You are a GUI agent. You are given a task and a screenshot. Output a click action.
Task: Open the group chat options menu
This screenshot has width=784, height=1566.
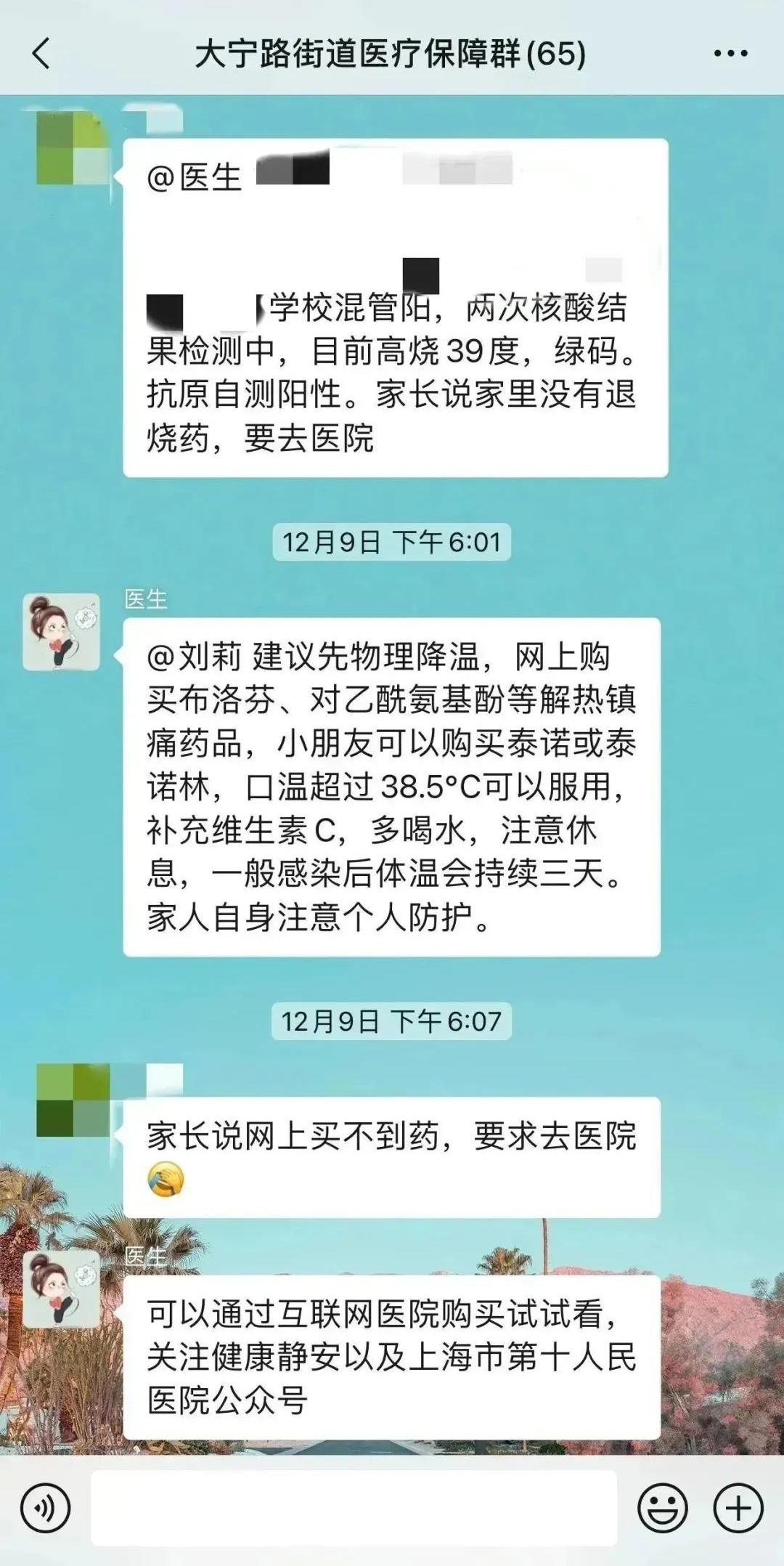[730, 53]
